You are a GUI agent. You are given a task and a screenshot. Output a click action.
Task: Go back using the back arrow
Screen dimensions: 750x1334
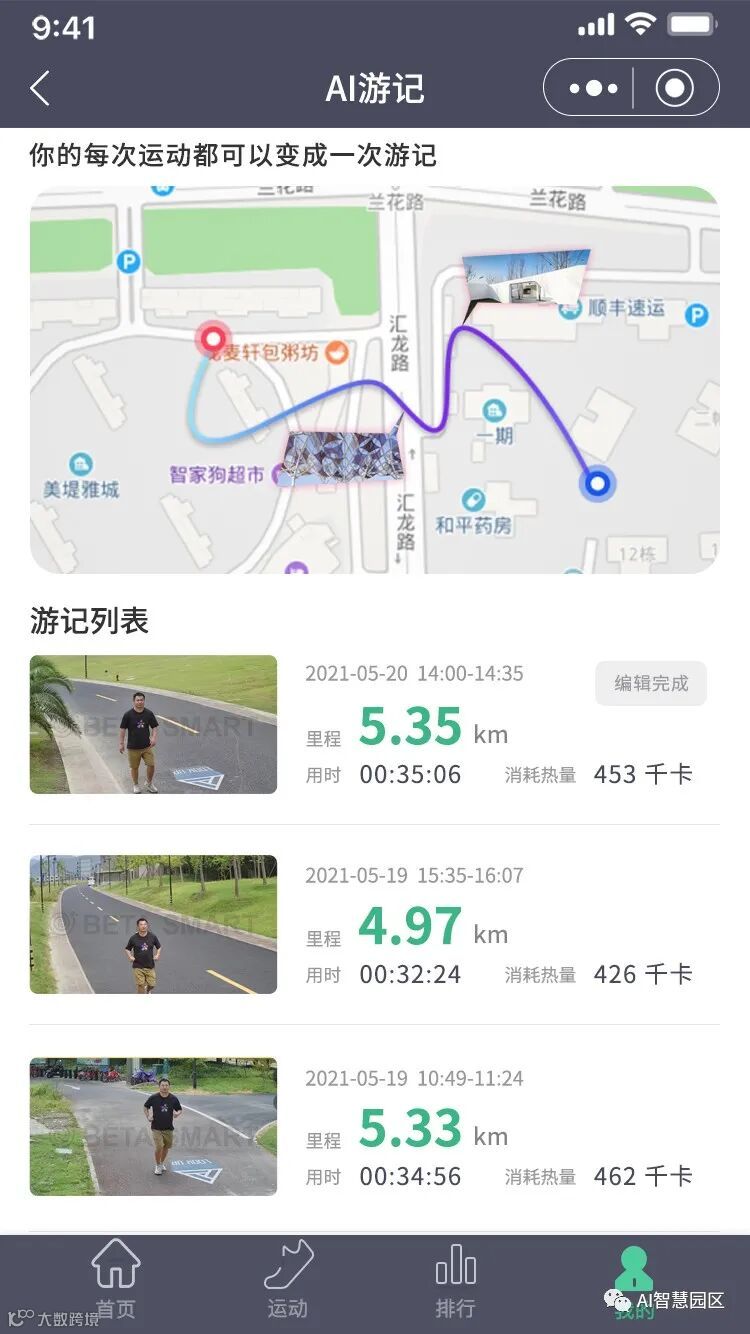pyautogui.click(x=40, y=89)
